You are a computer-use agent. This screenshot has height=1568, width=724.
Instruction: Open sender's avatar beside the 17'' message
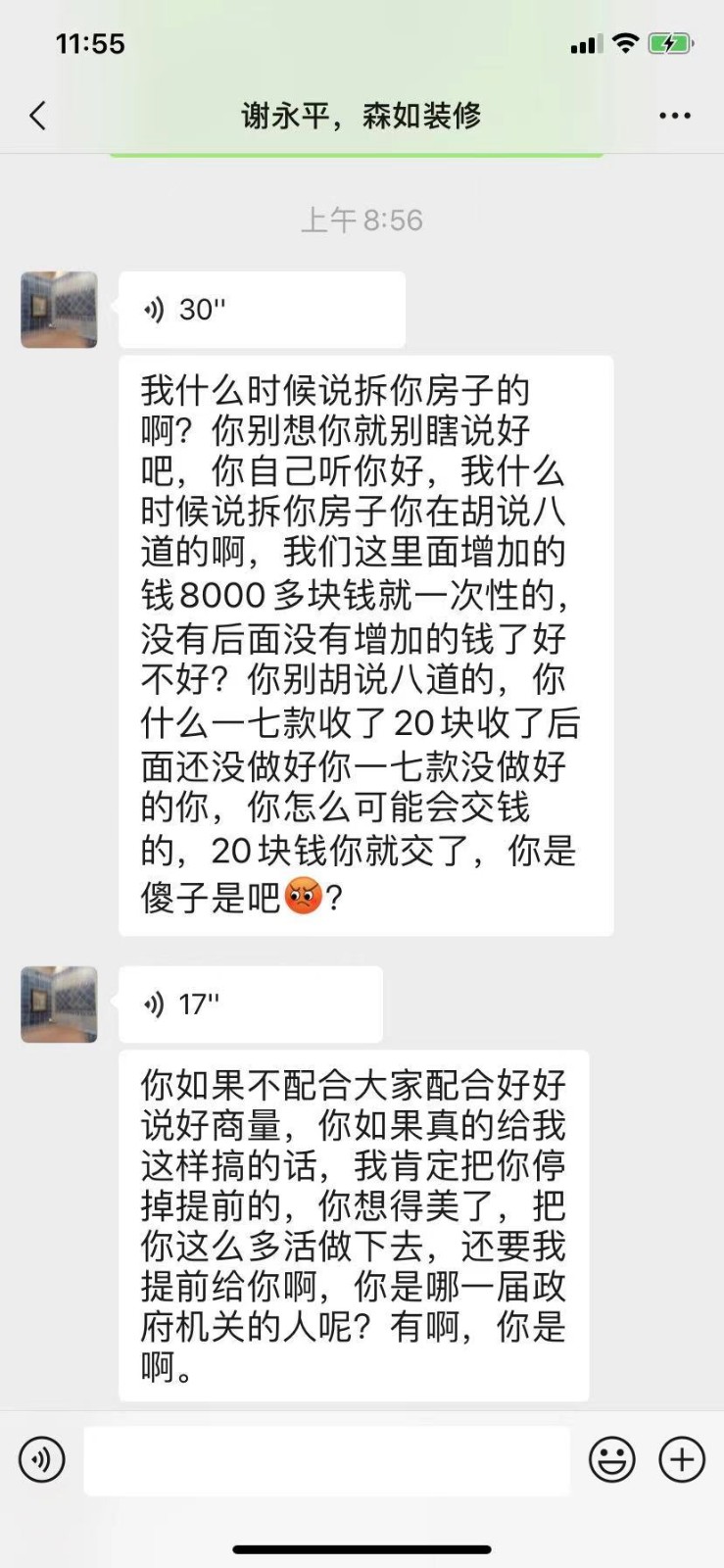pyautogui.click(x=59, y=1004)
